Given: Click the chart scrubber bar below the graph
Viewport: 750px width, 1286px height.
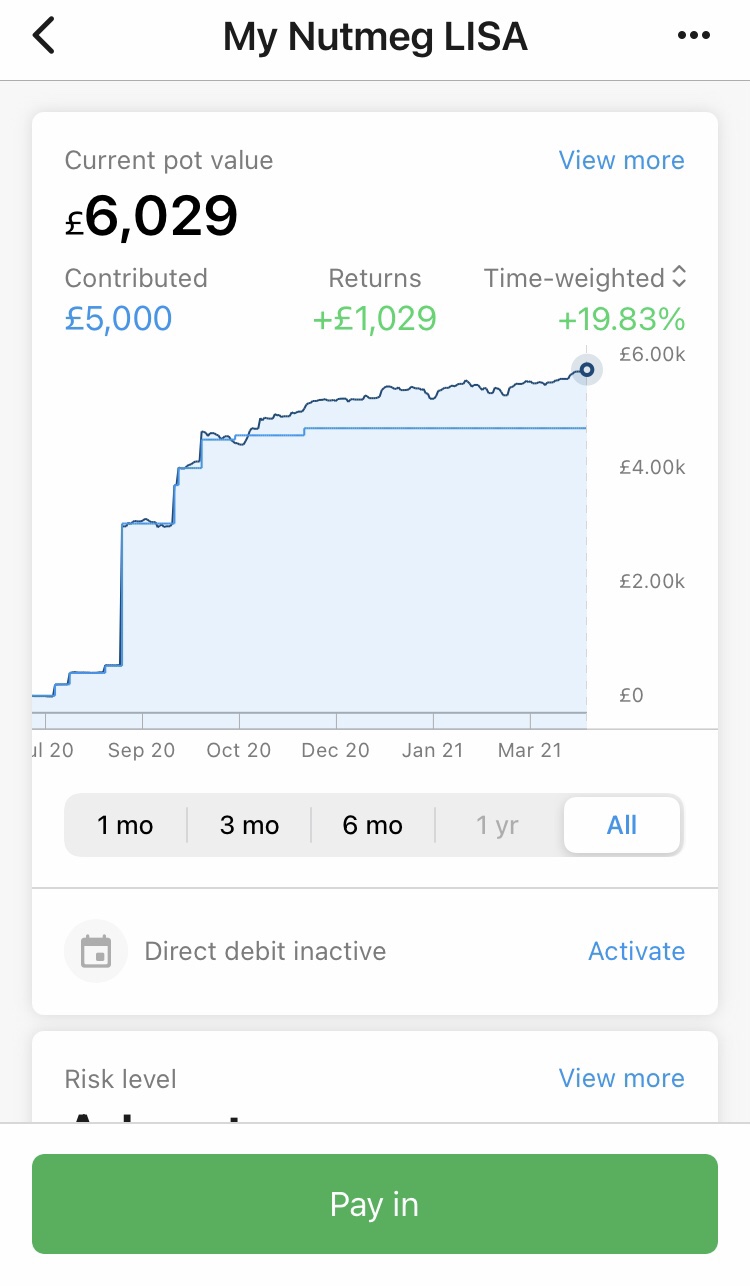Looking at the screenshot, I should [x=300, y=718].
